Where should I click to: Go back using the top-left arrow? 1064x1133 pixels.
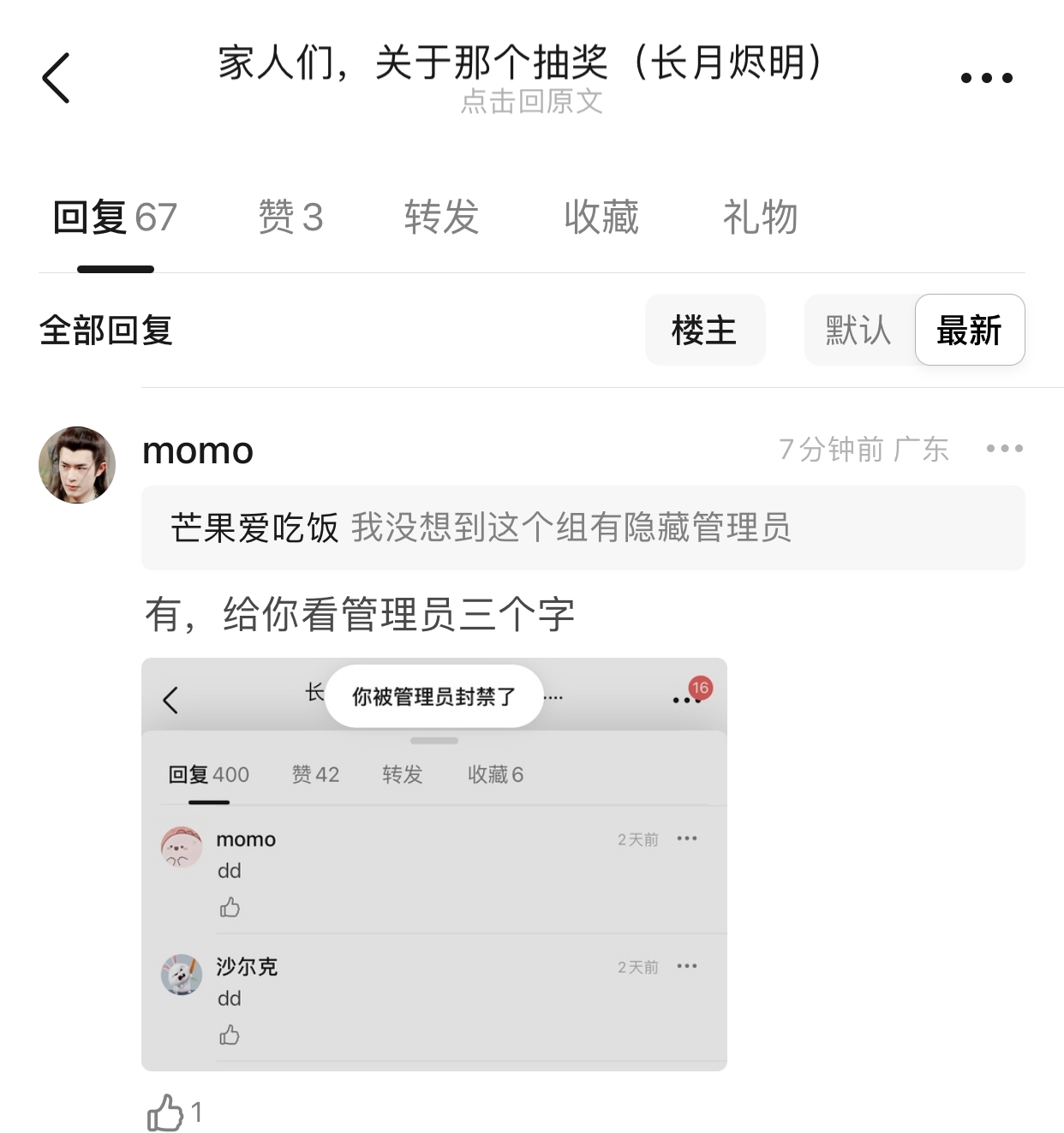click(57, 78)
